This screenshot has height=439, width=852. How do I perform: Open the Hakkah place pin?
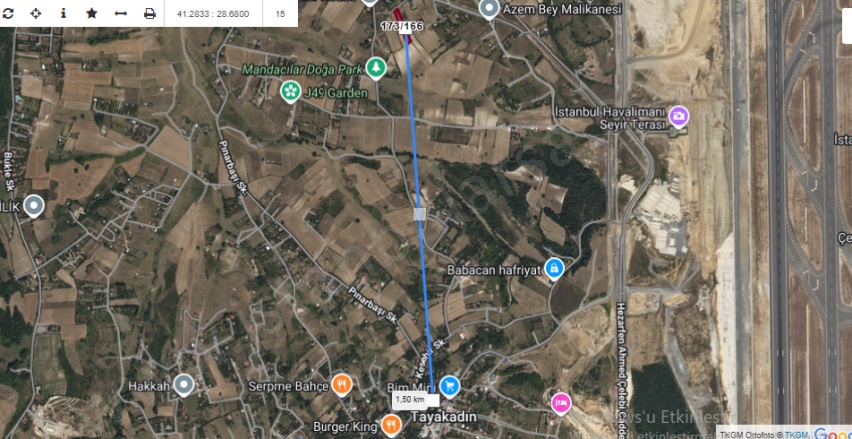pyautogui.click(x=183, y=384)
